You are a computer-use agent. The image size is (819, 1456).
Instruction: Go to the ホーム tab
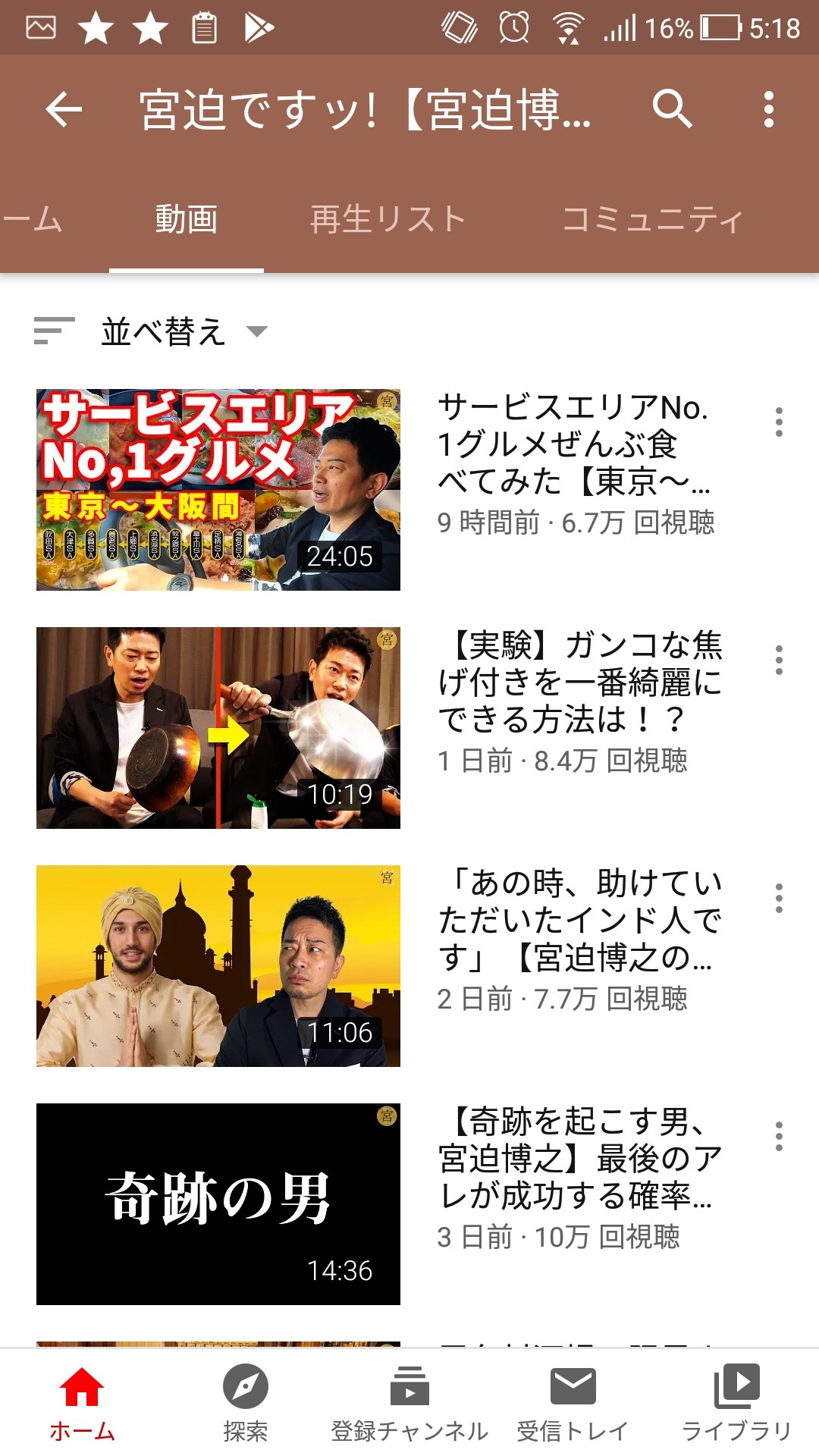pyautogui.click(x=82, y=1403)
